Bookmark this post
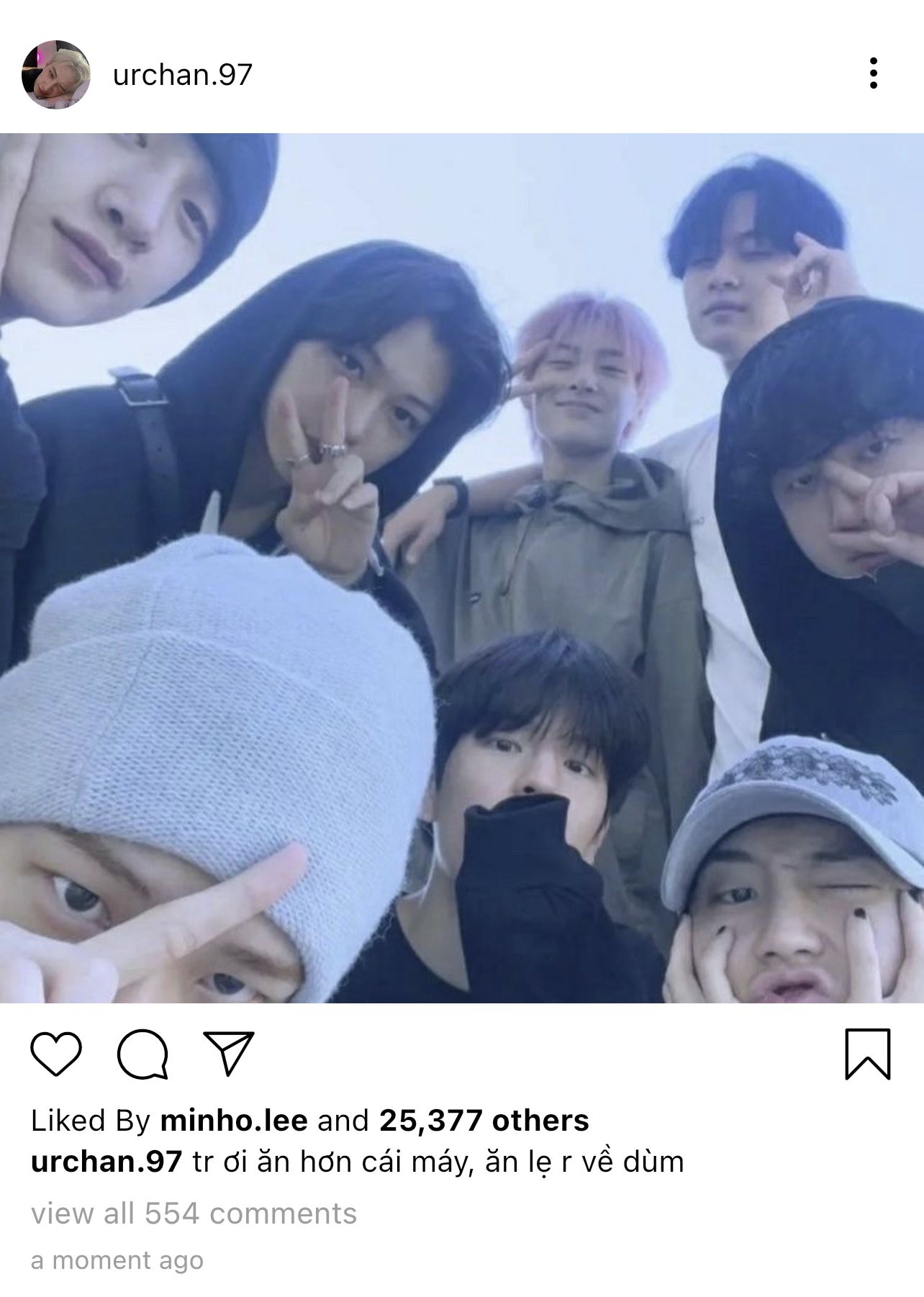924x1297 pixels. [867, 1054]
